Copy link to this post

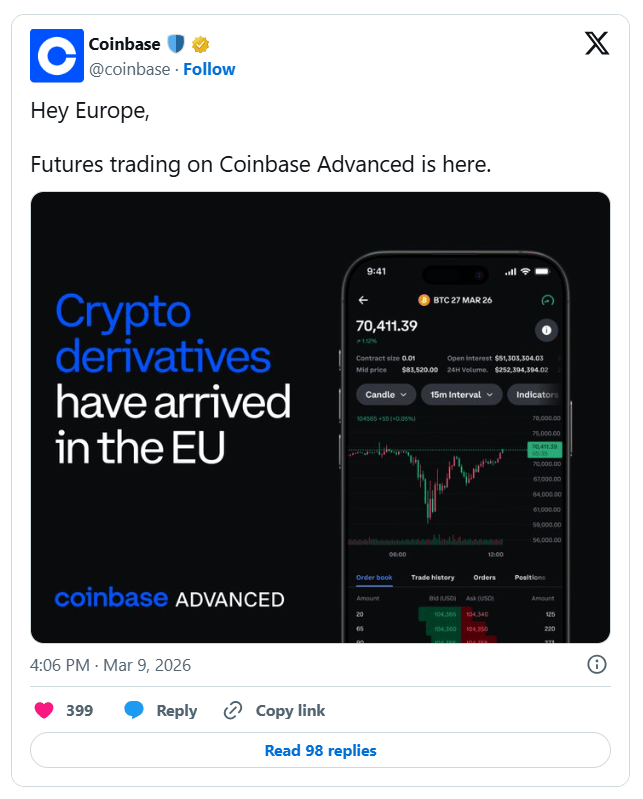(275, 711)
